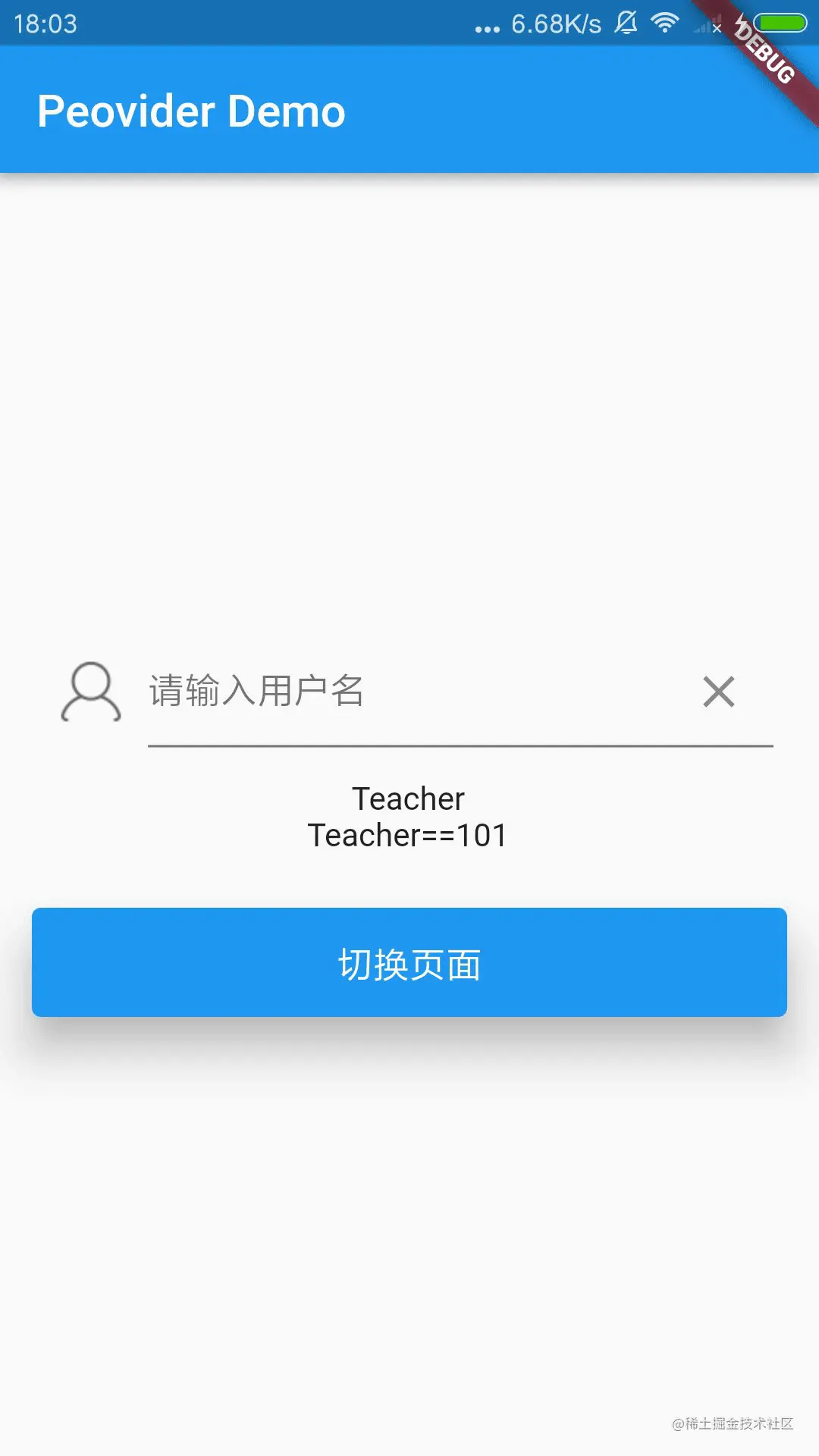Focus the 请输入用户名 username field
Image resolution: width=819 pixels, height=1456 pixels.
409,692
